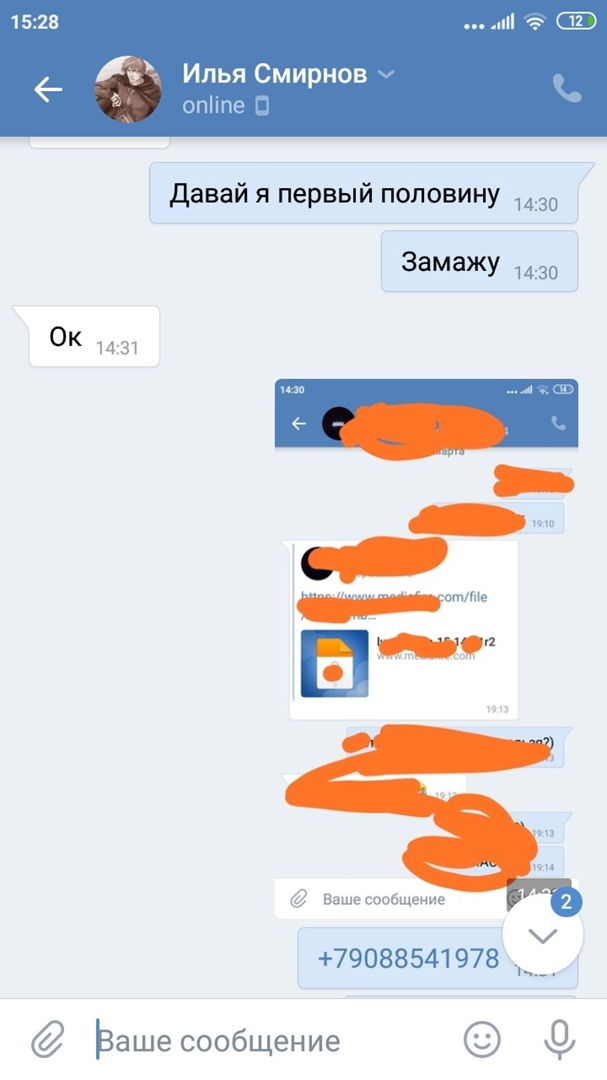This screenshot has height=1080, width=607.
Task: Record a voice message with the microphone
Action: pyautogui.click(x=558, y=1040)
